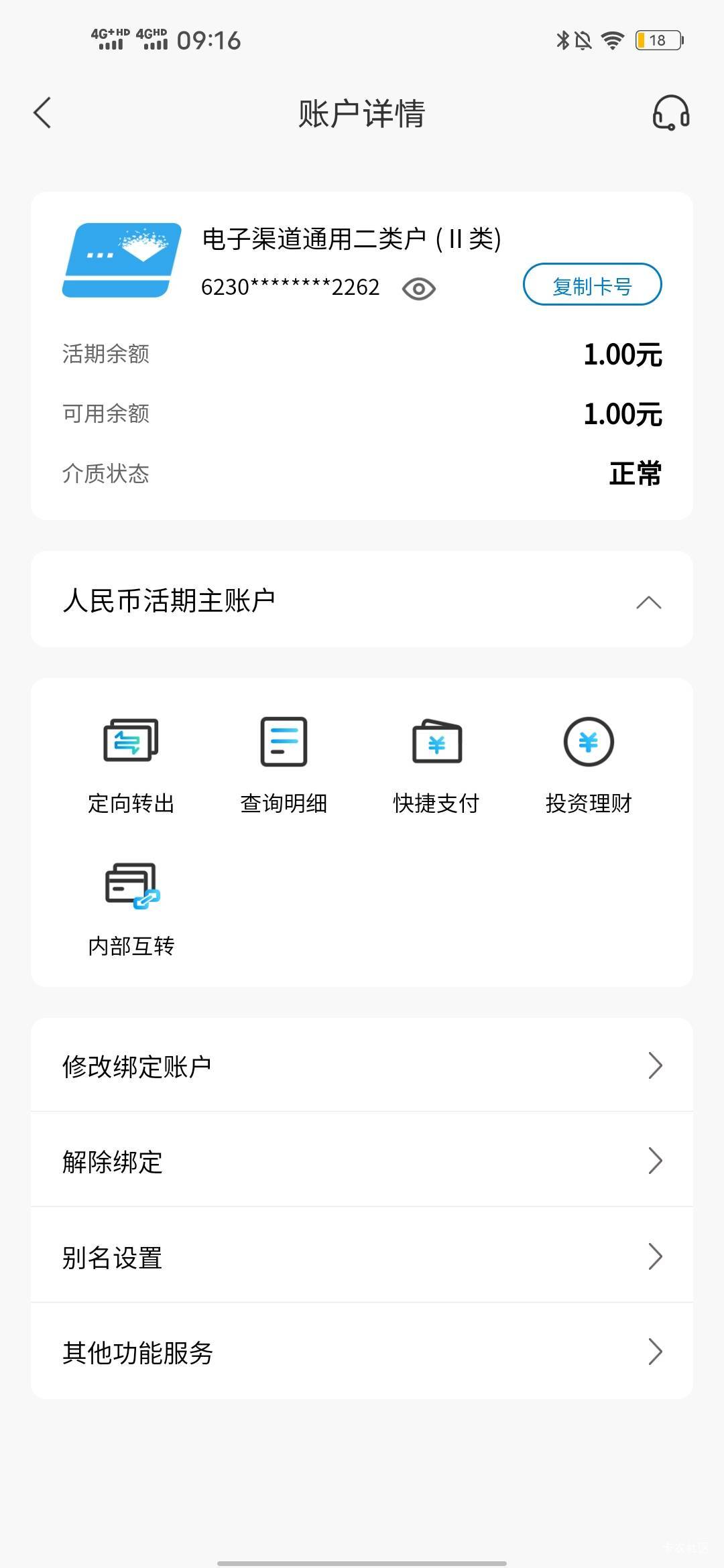Viewport: 724px width, 1568px height.
Task: Go back from 账户详情 page
Action: click(42, 113)
